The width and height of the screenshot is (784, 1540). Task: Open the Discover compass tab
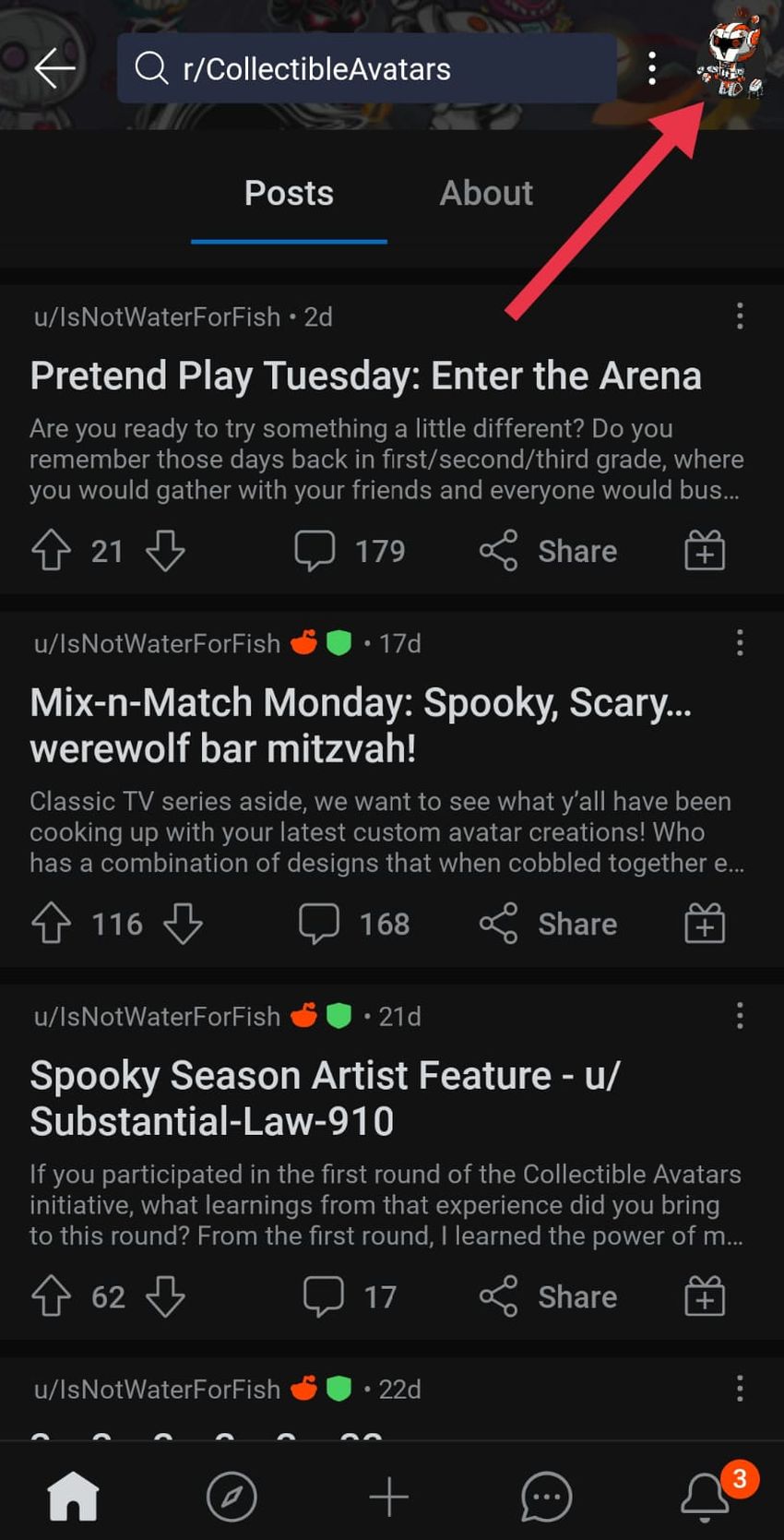coord(232,1496)
